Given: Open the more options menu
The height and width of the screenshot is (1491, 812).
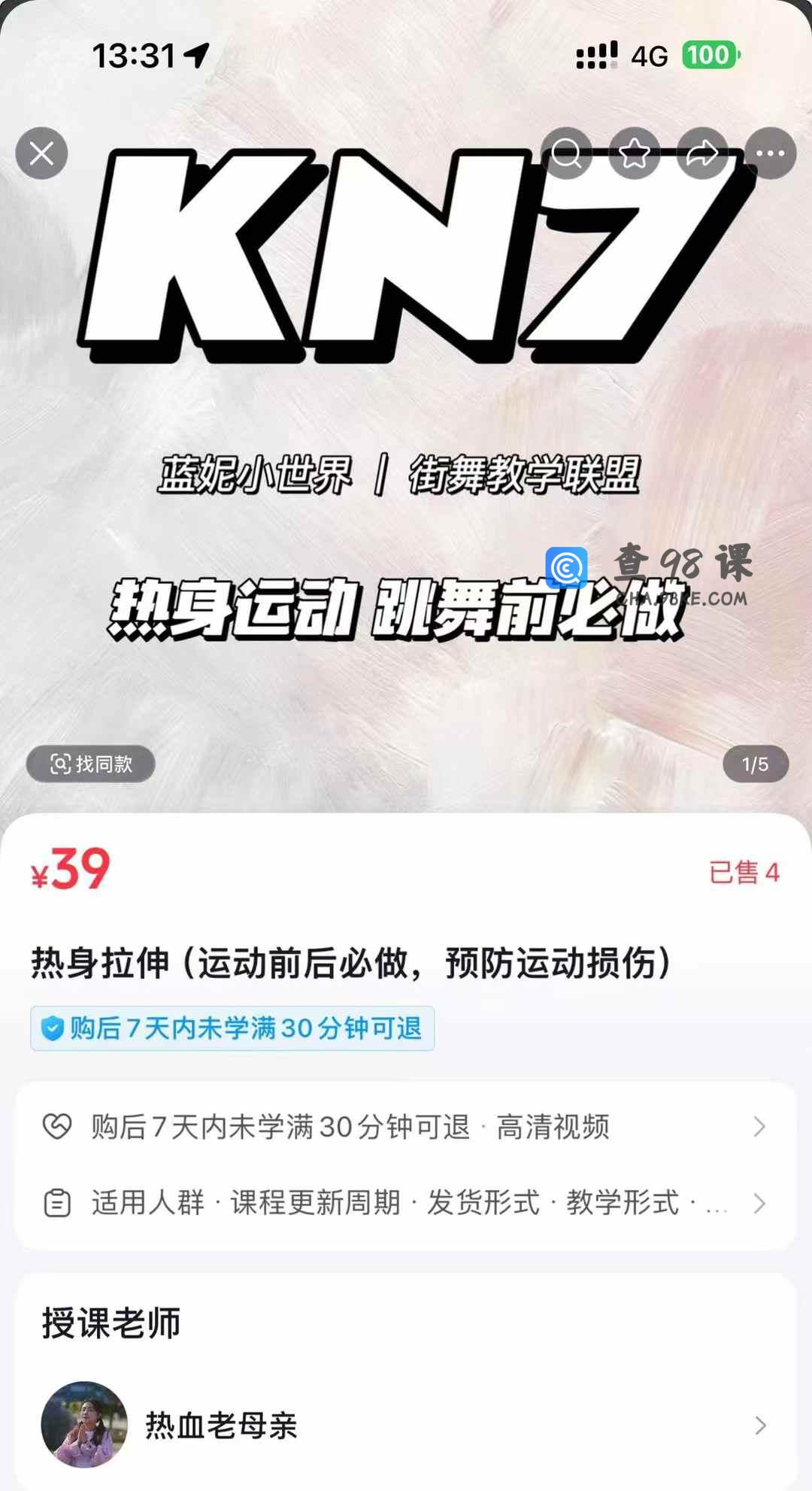Looking at the screenshot, I should point(770,153).
